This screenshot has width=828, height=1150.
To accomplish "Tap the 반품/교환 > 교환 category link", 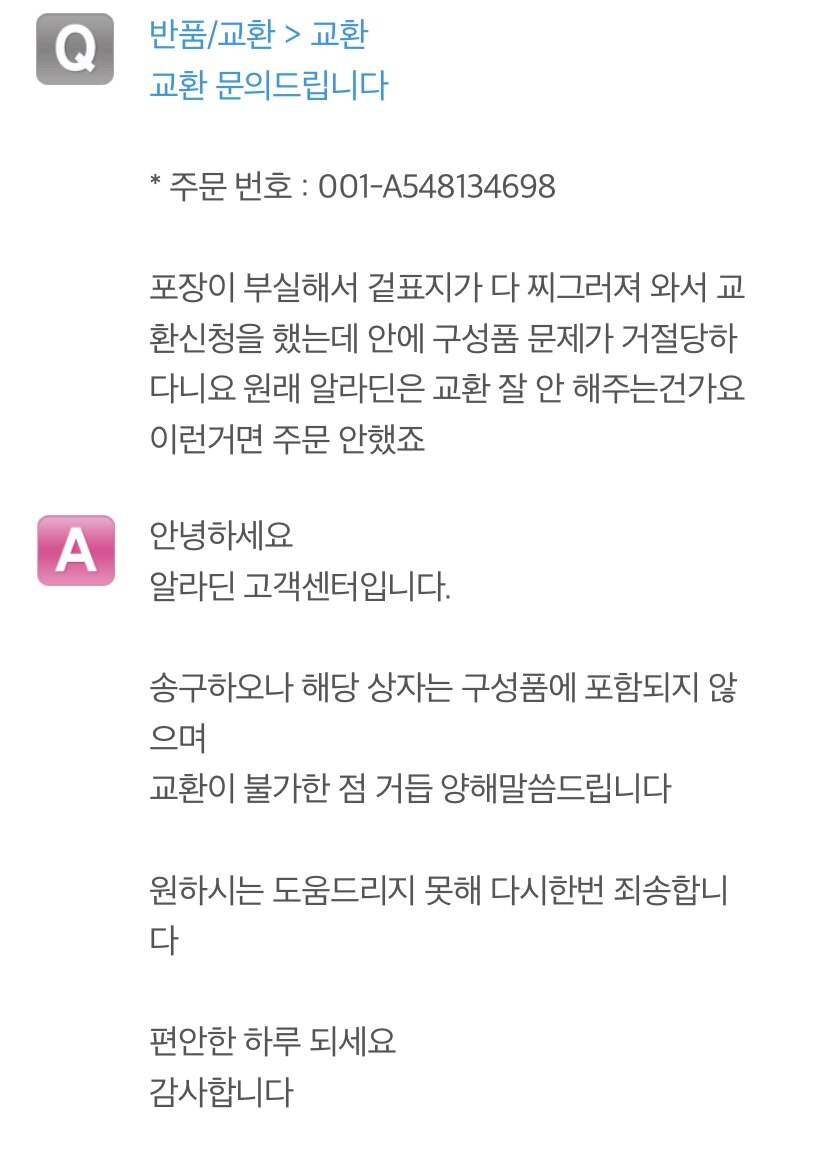I will (258, 36).
